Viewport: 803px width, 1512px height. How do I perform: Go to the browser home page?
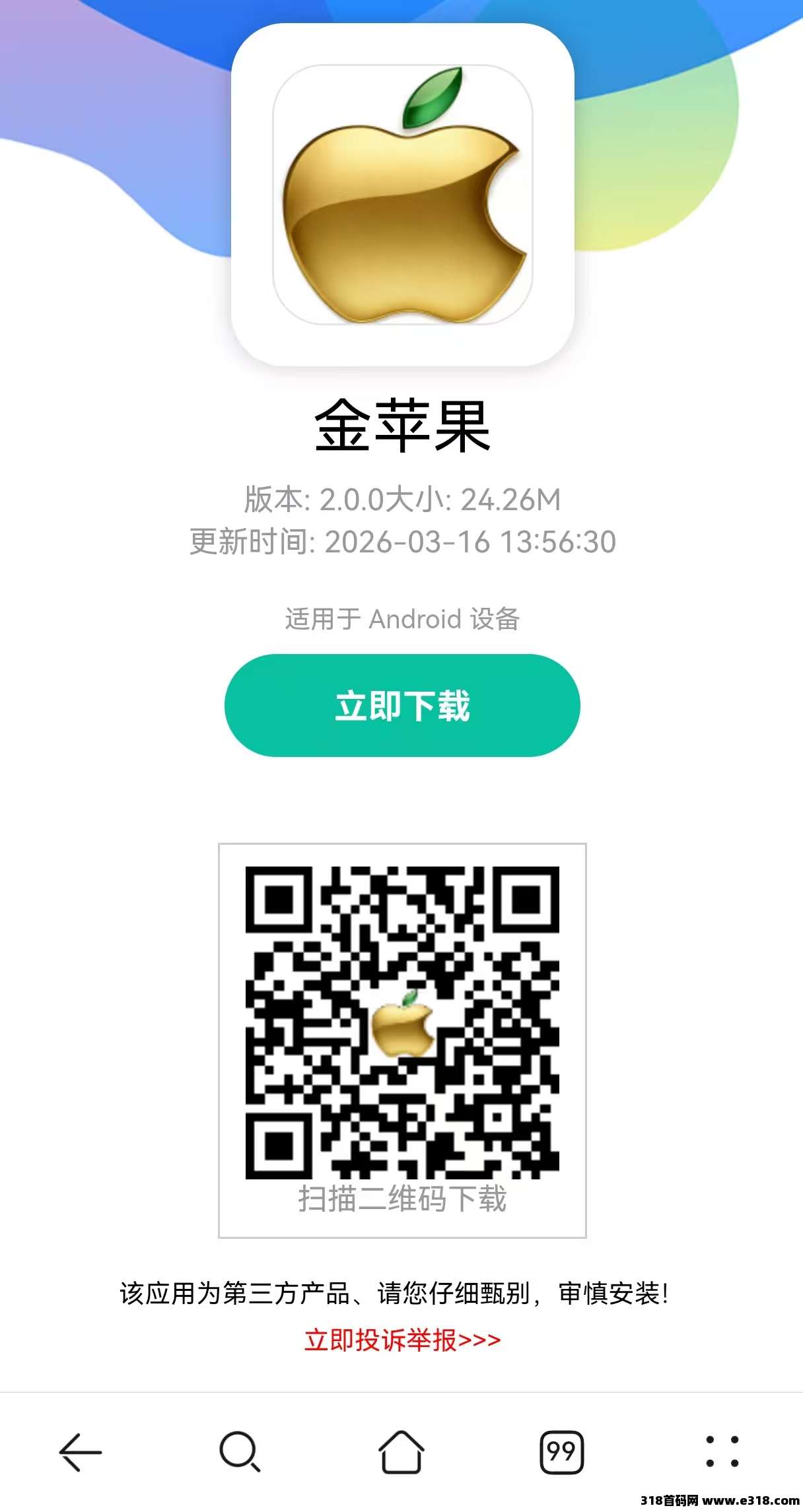tap(401, 1452)
